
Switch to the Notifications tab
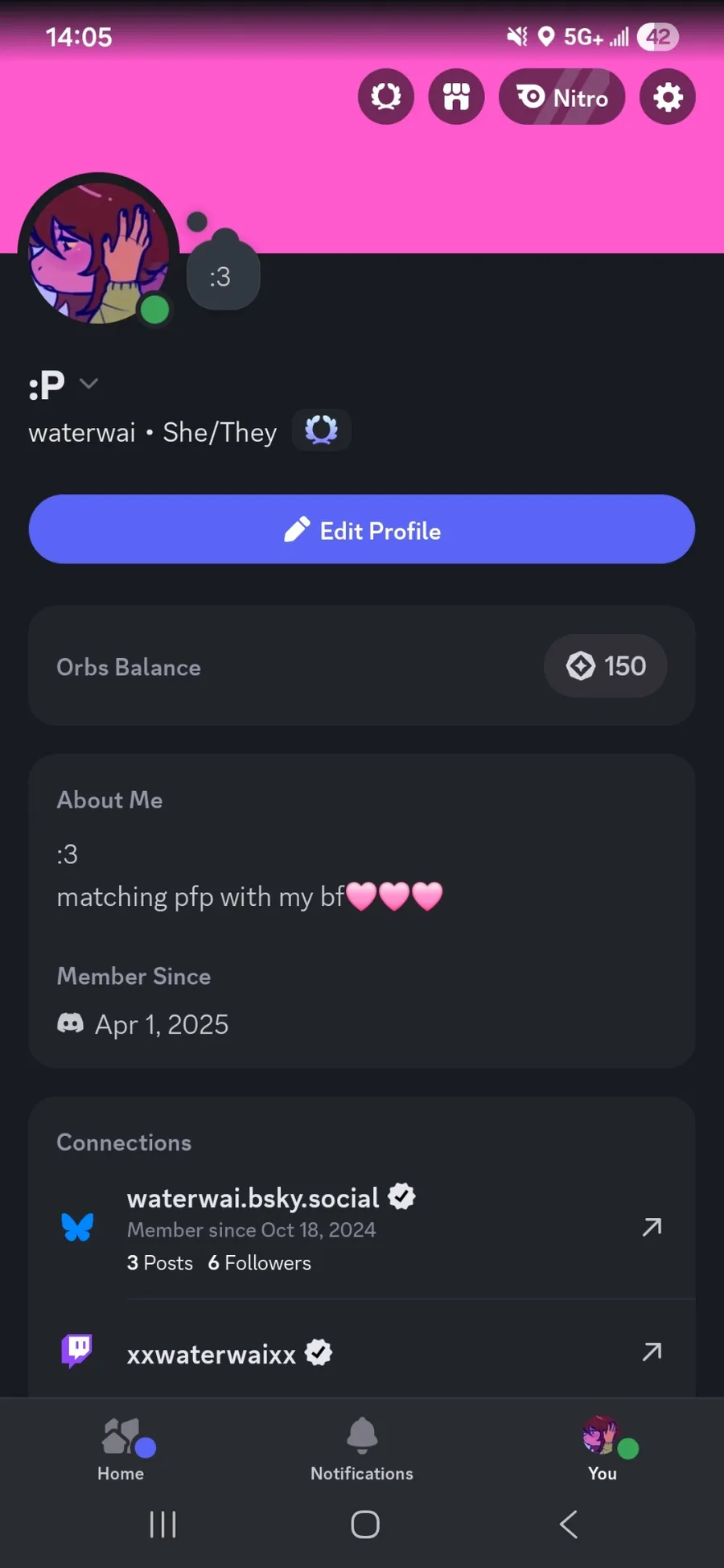[362, 1448]
